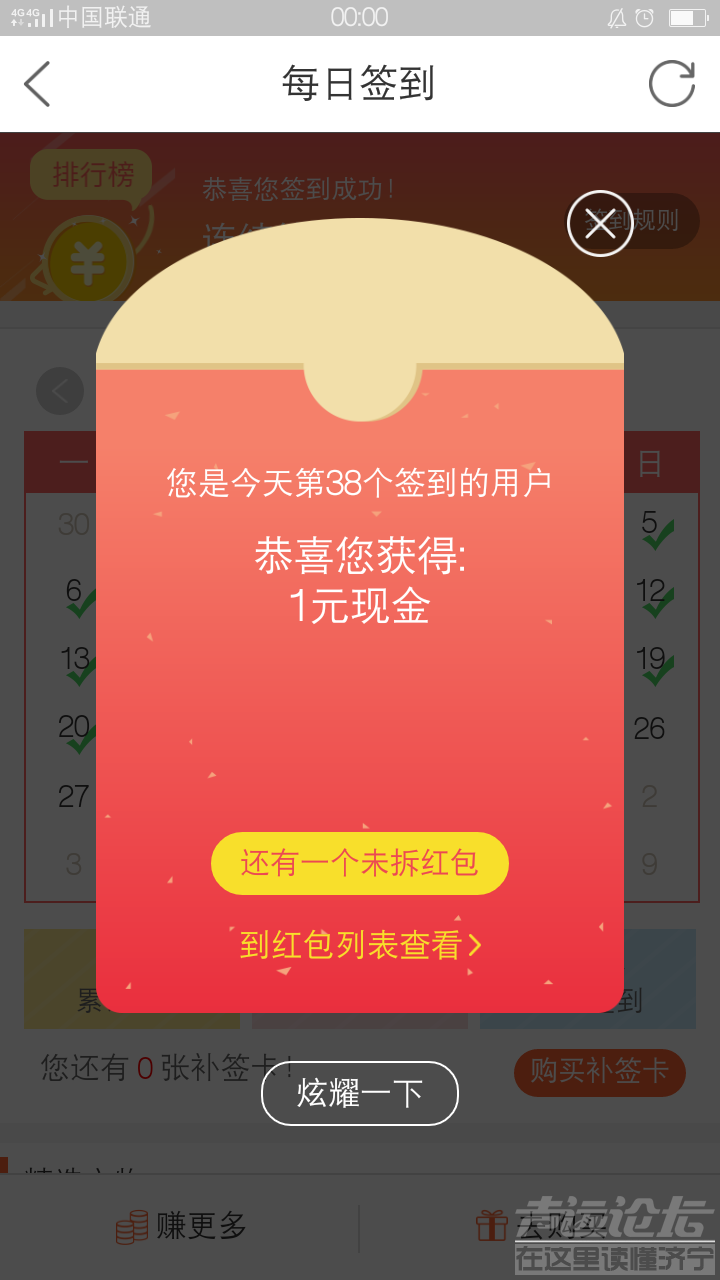Refresh the daily sign-in page

[x=671, y=84]
